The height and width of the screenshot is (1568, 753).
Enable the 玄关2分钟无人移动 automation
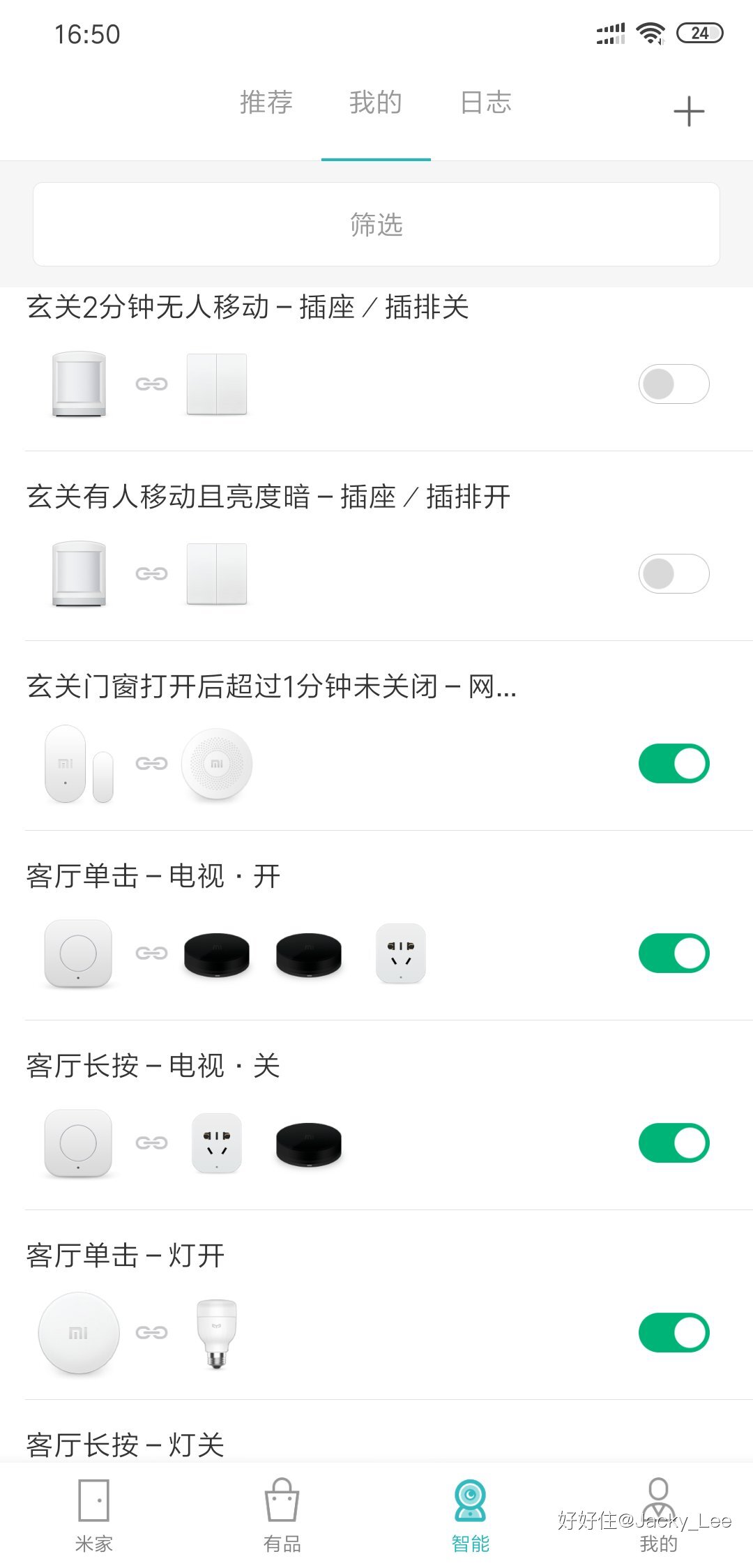[673, 384]
